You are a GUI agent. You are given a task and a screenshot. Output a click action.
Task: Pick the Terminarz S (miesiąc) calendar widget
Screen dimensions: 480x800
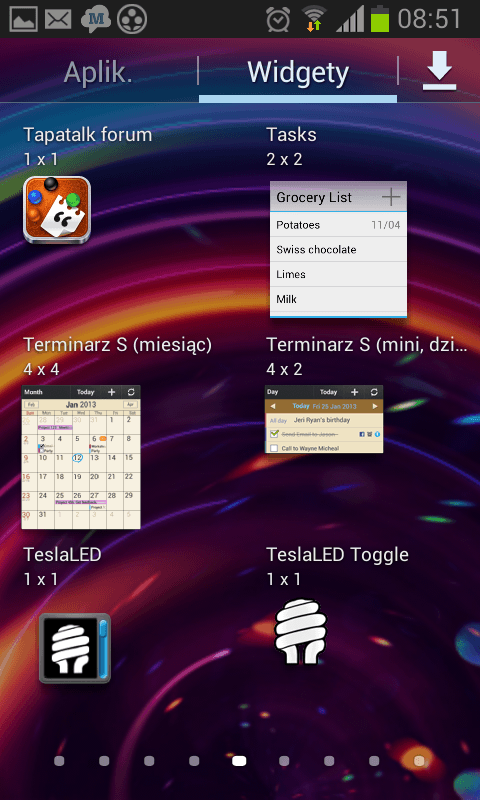coord(81,457)
